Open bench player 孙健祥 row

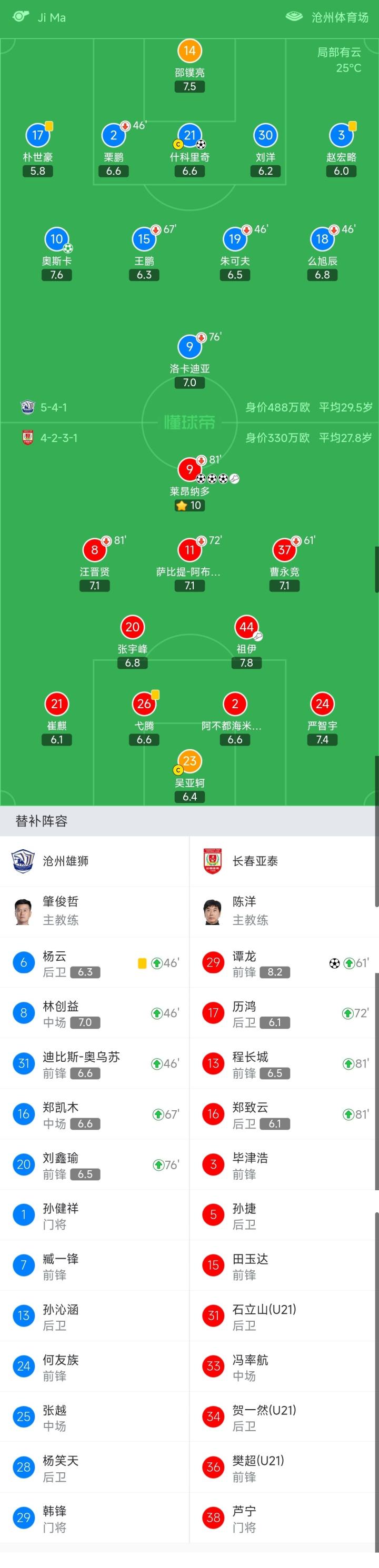(94, 1215)
